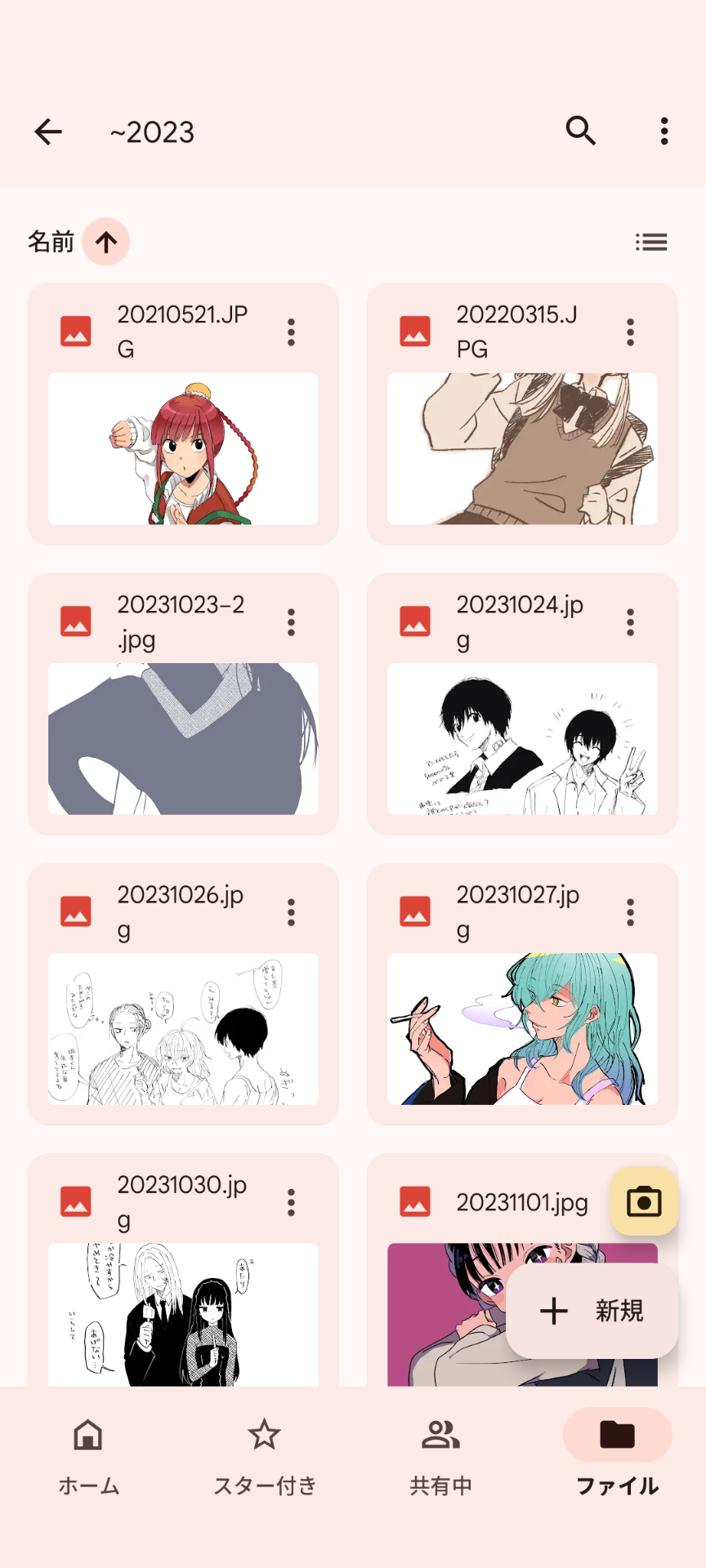This screenshot has height=1568, width=706.
Task: Open the image 20231023-2.jpg
Action: [x=183, y=738]
